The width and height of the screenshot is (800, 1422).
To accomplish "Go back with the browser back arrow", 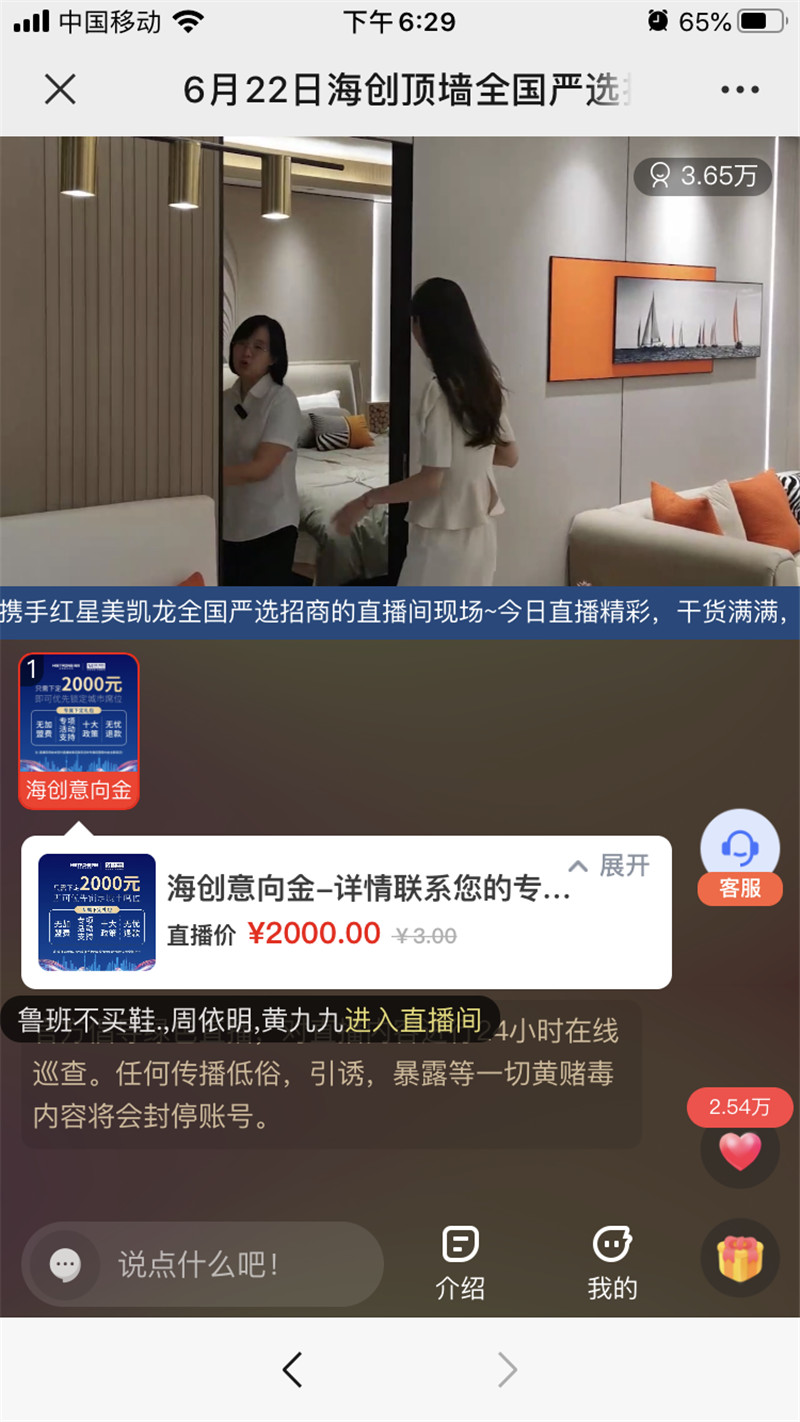I will (x=292, y=1370).
